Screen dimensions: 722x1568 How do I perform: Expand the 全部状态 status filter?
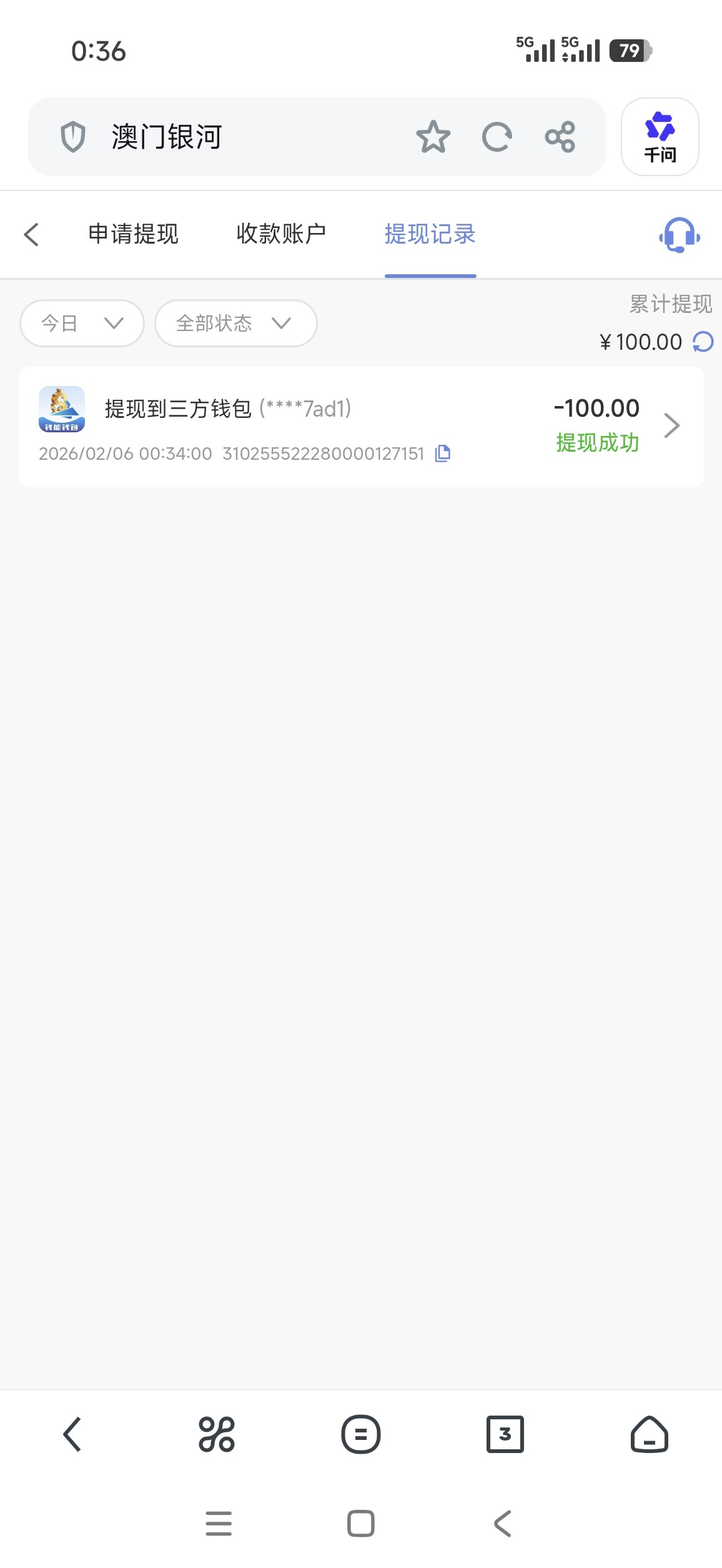(235, 323)
